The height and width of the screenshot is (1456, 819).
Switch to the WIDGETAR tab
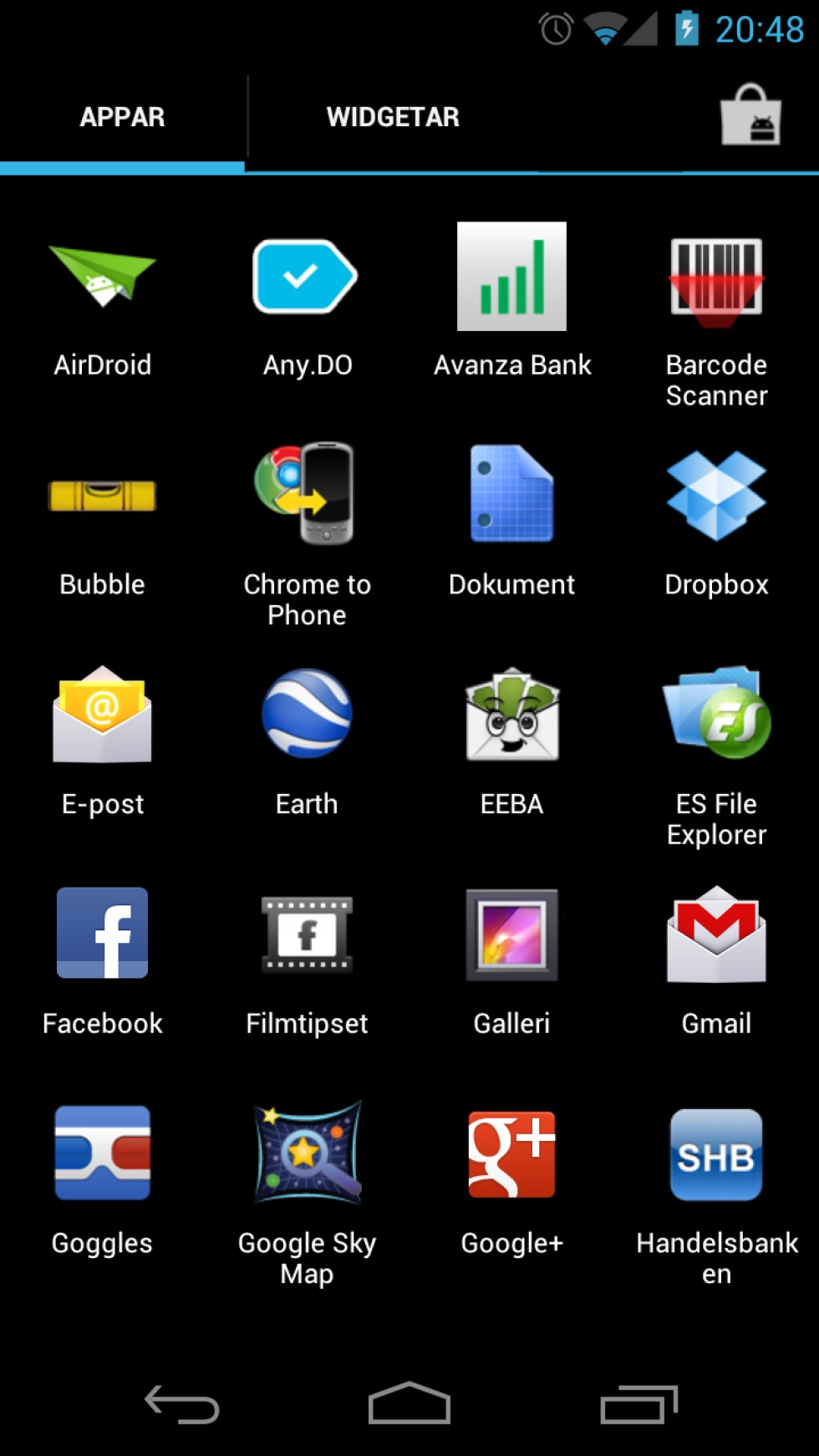click(393, 117)
